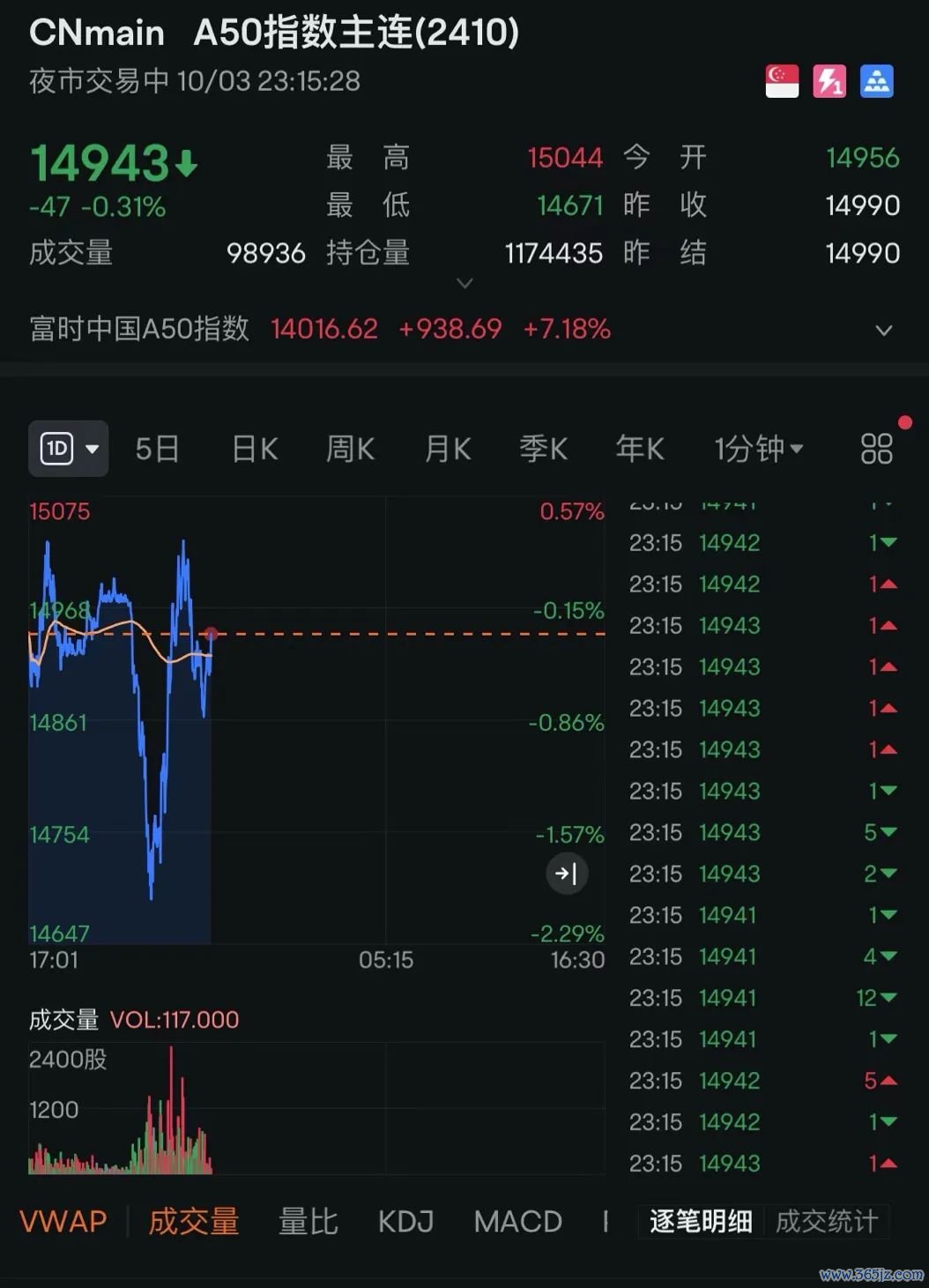Show the 量比 indicator
The image size is (929, 1288).
point(308,1221)
